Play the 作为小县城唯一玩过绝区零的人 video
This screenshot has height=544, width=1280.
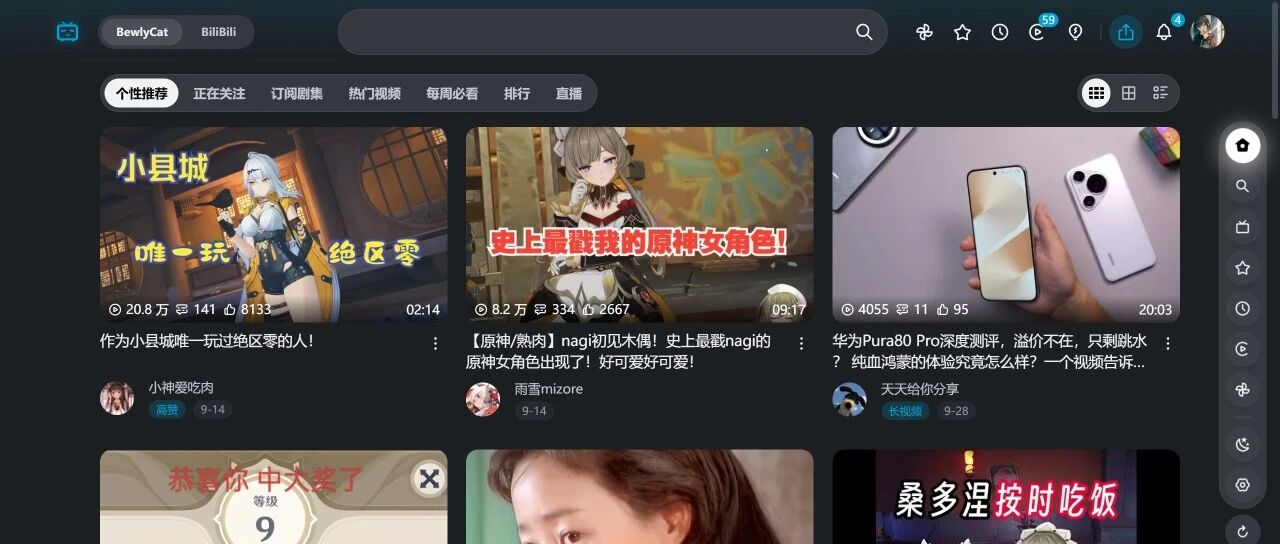tap(273, 224)
